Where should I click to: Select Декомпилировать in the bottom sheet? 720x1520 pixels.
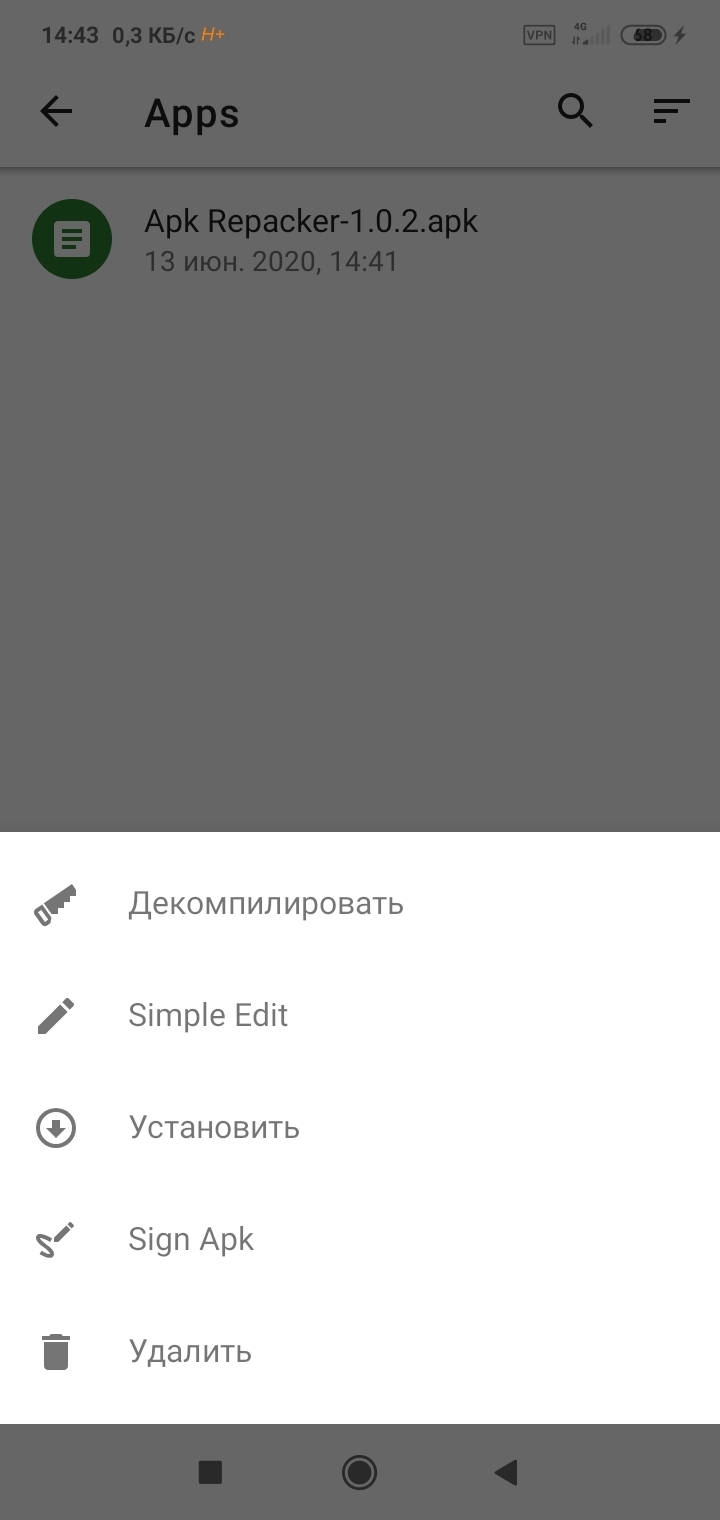[360, 903]
